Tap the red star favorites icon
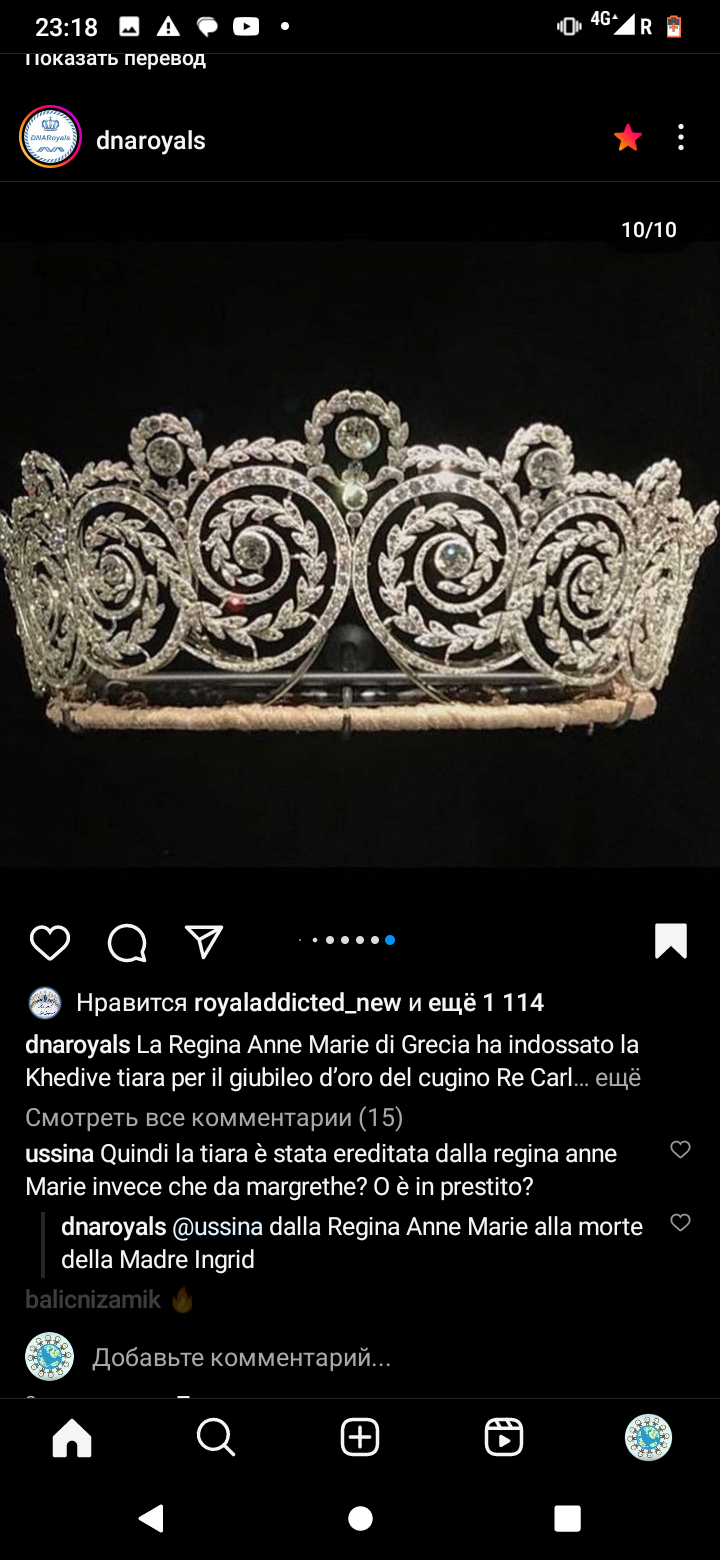 coord(628,137)
